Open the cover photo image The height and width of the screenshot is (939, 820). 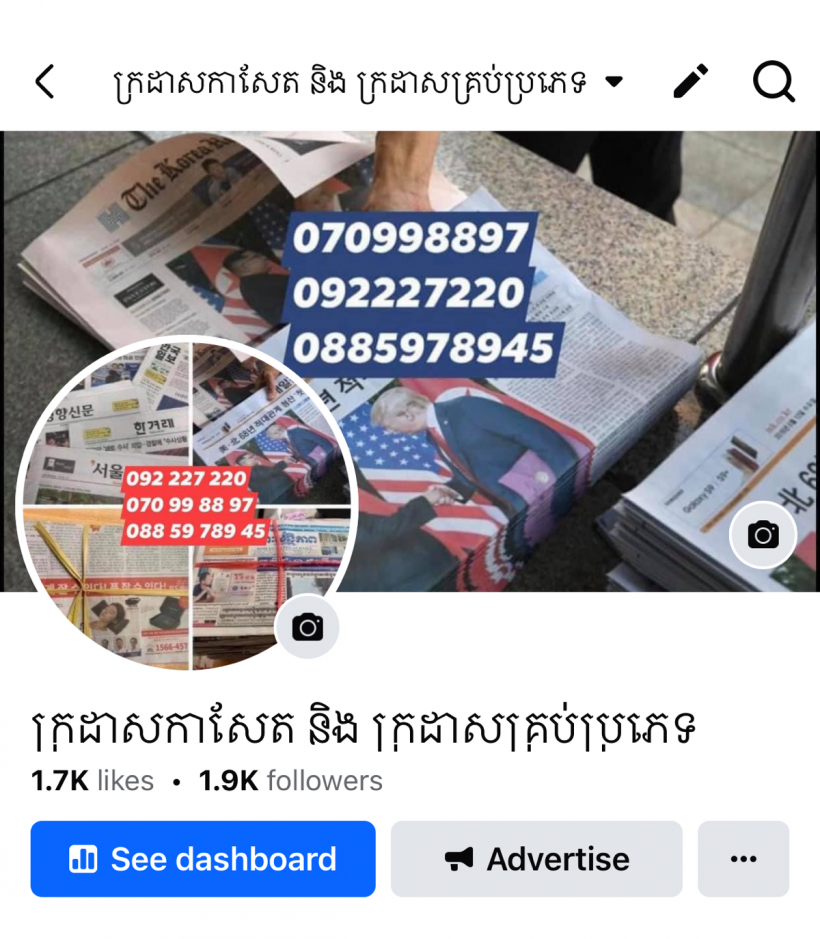click(x=550, y=250)
